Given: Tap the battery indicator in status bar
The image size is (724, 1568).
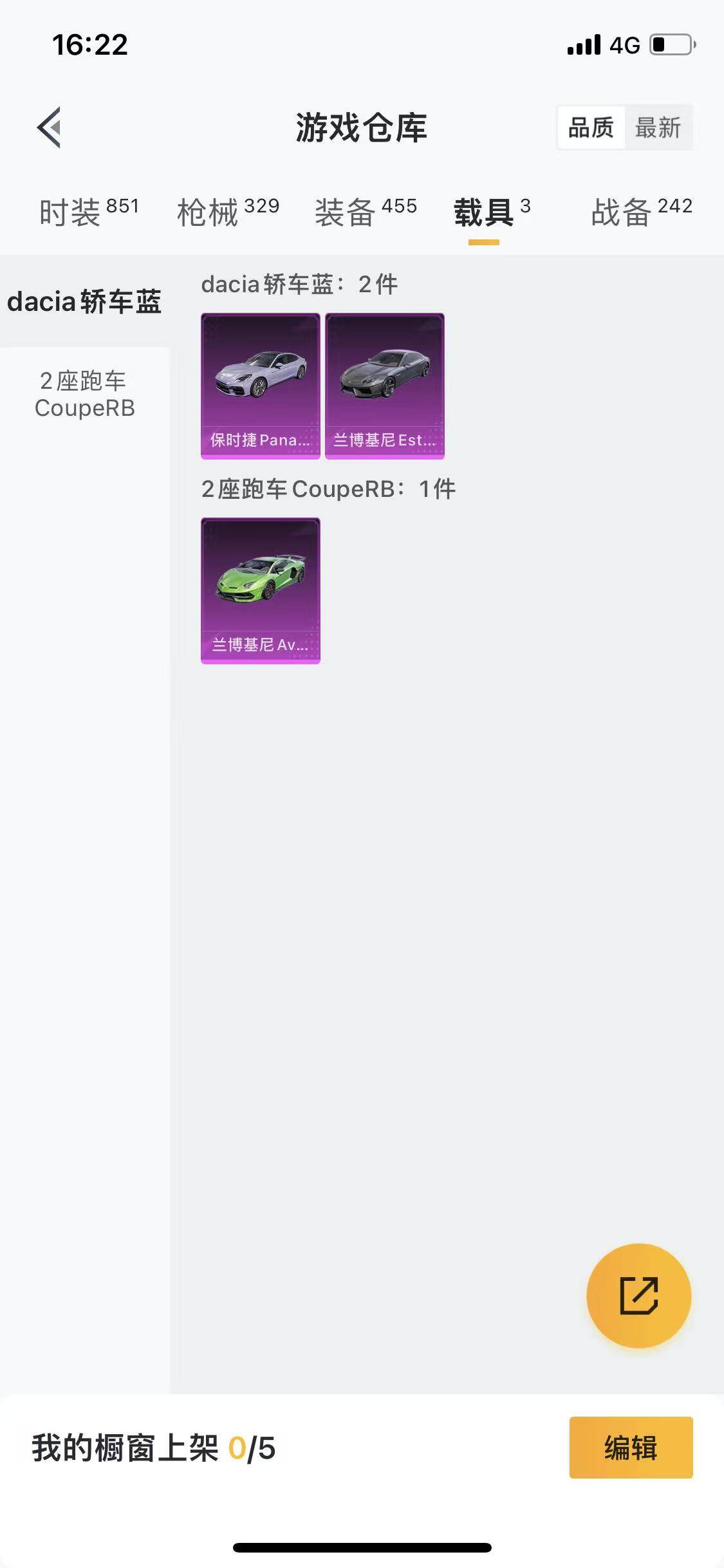Looking at the screenshot, I should pos(672,44).
